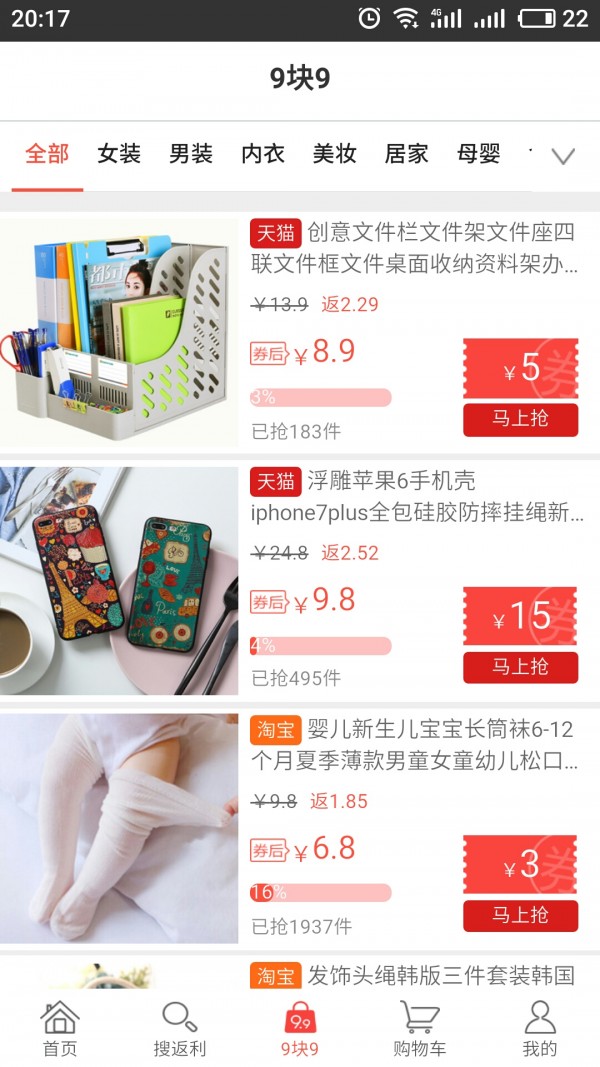This screenshot has width=600, height=1067.
Task: Go to the 首页 home tab
Action: pos(60,1030)
